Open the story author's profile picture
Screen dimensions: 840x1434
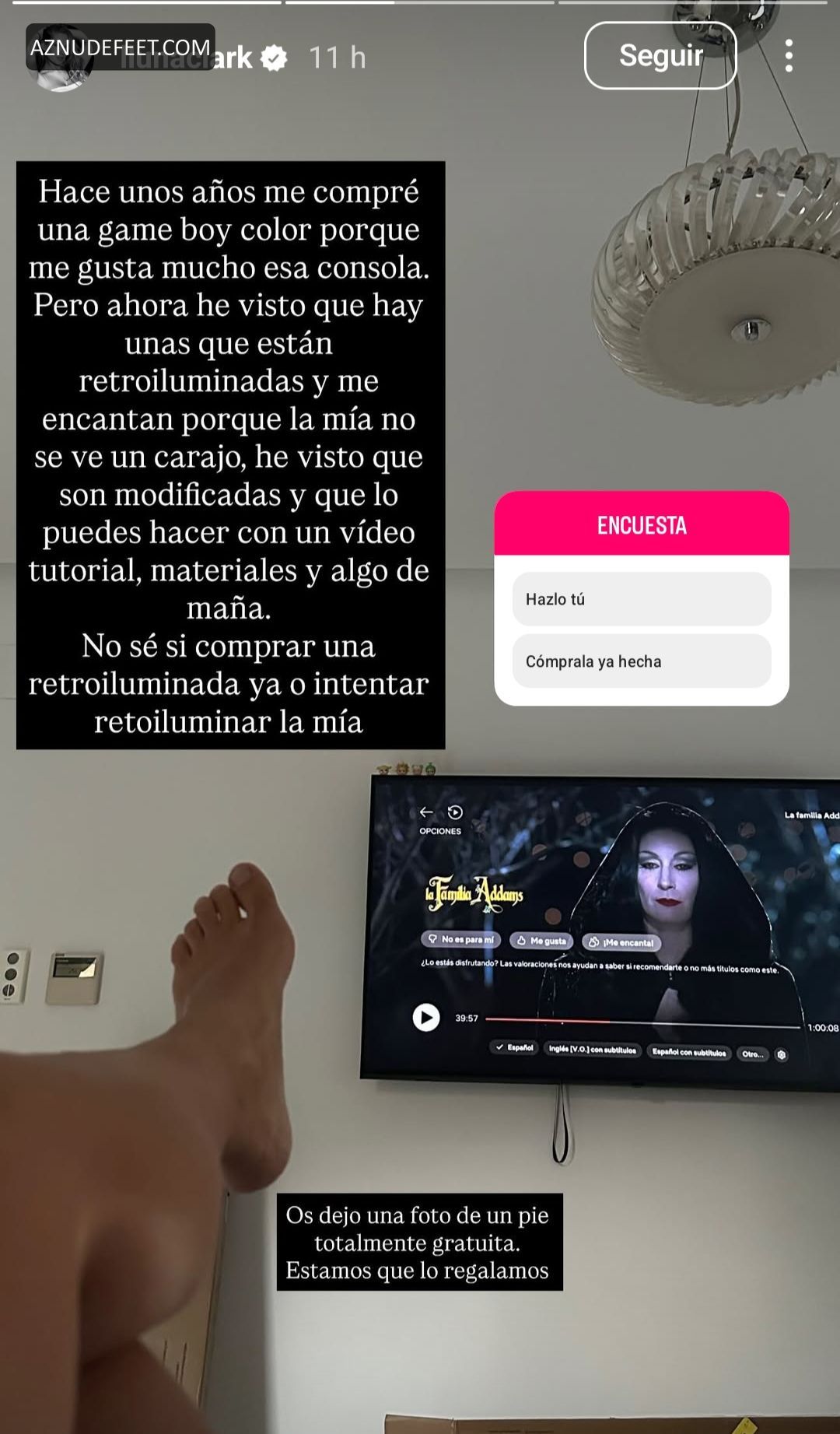[x=61, y=59]
